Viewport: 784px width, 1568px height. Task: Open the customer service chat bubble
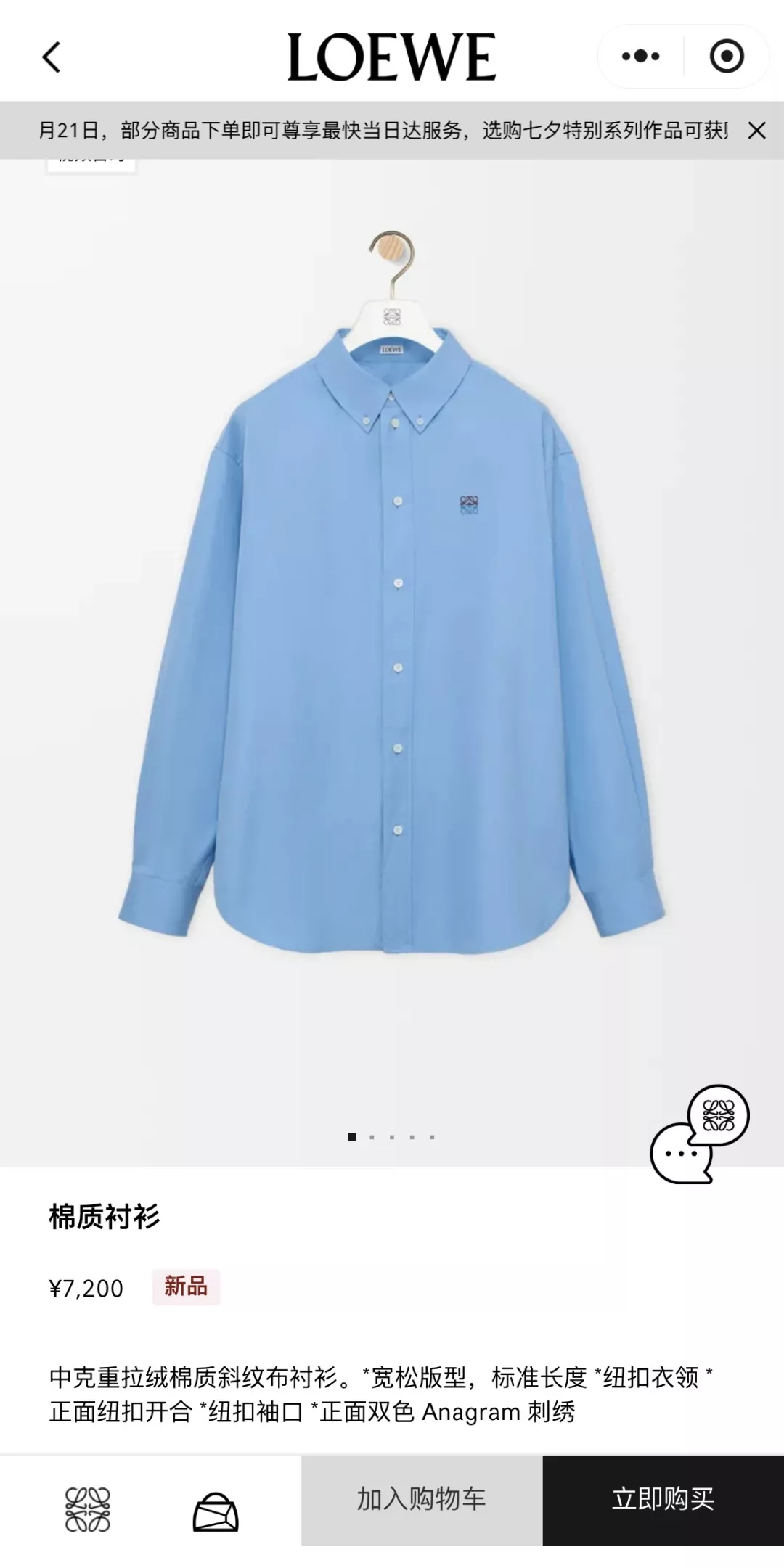(x=699, y=1133)
